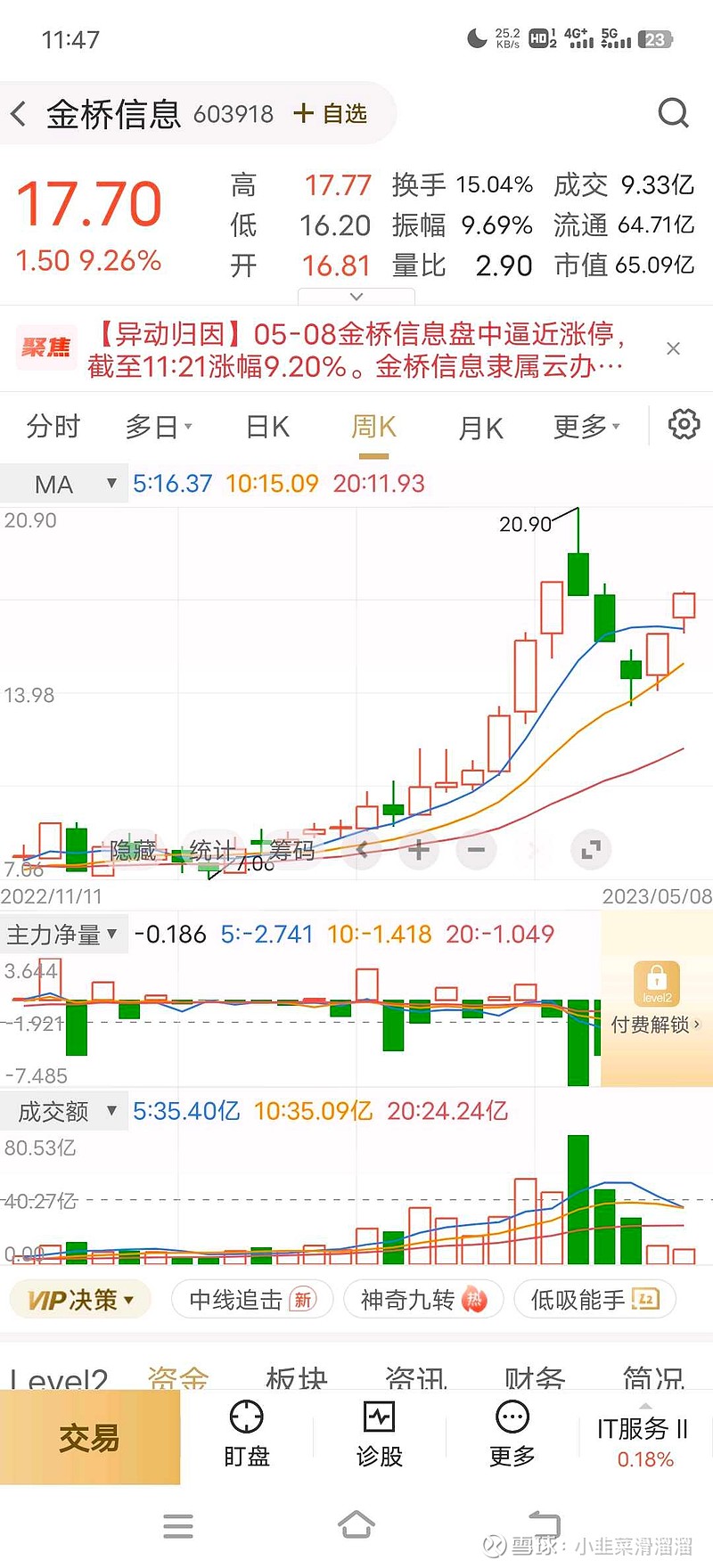The height and width of the screenshot is (1568, 713).
Task: Open 诊股 stock diagnosis
Action: (x=380, y=1434)
